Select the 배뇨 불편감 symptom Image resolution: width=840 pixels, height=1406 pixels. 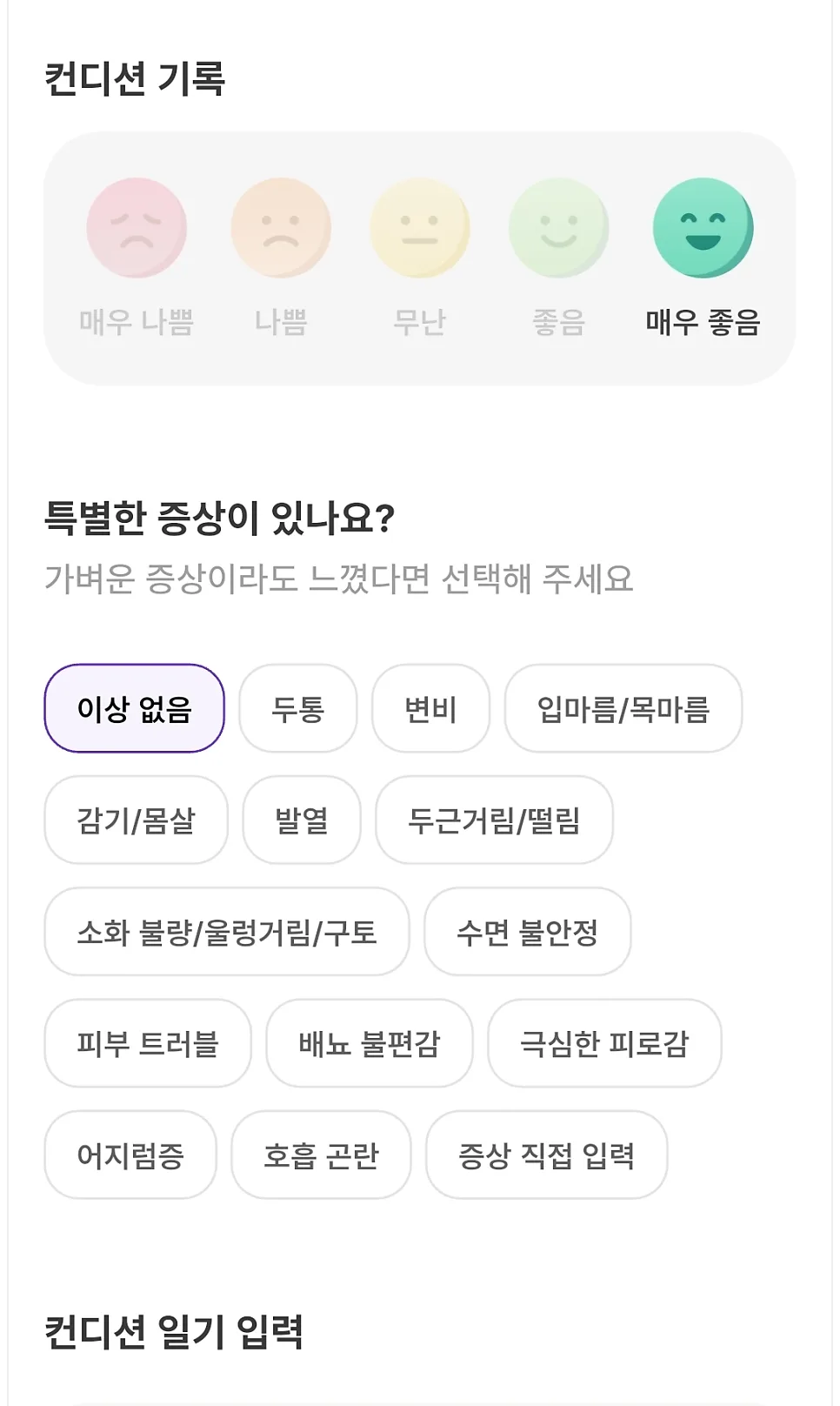pos(370,1042)
